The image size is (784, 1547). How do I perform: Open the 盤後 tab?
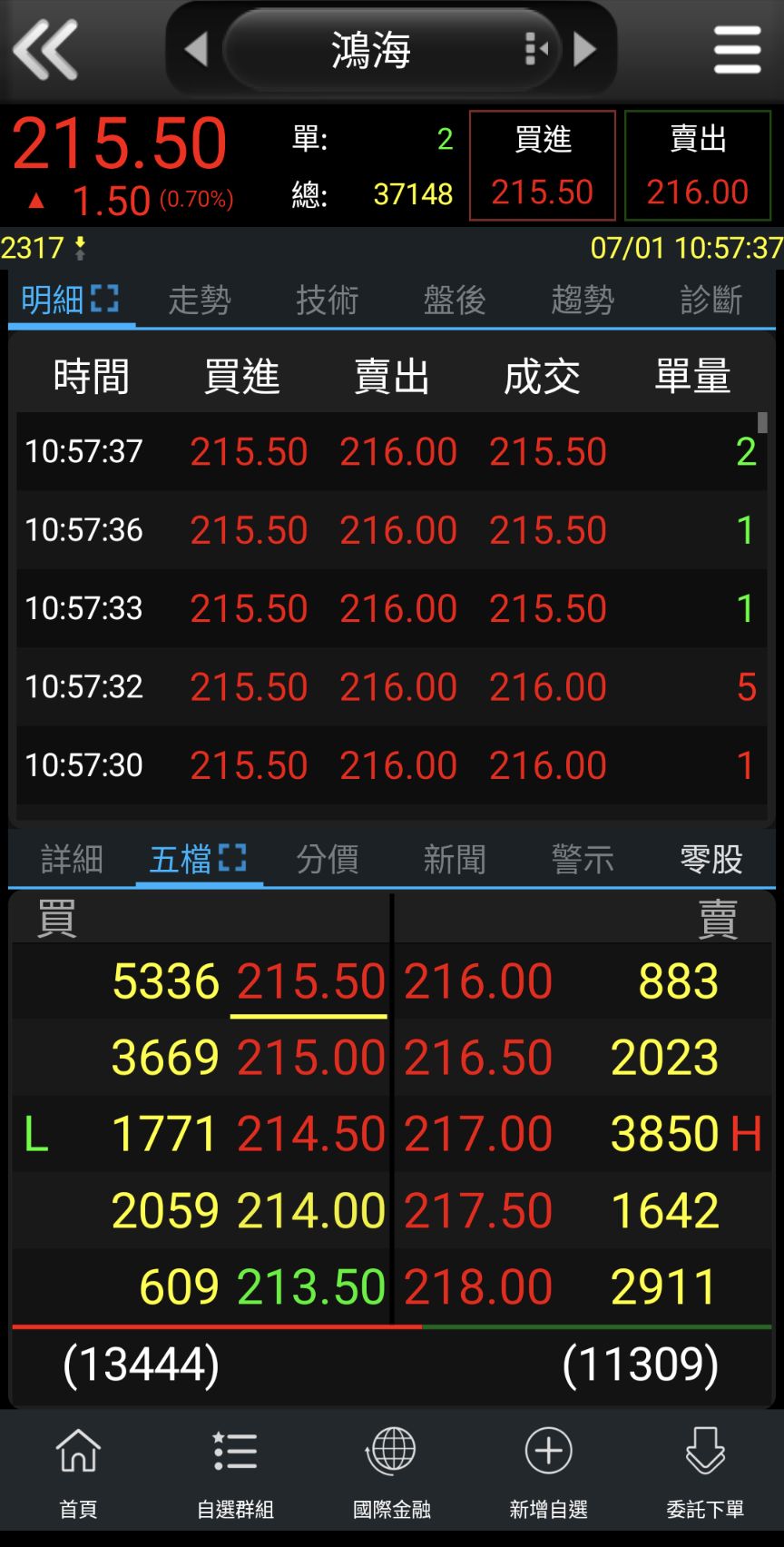(x=455, y=300)
